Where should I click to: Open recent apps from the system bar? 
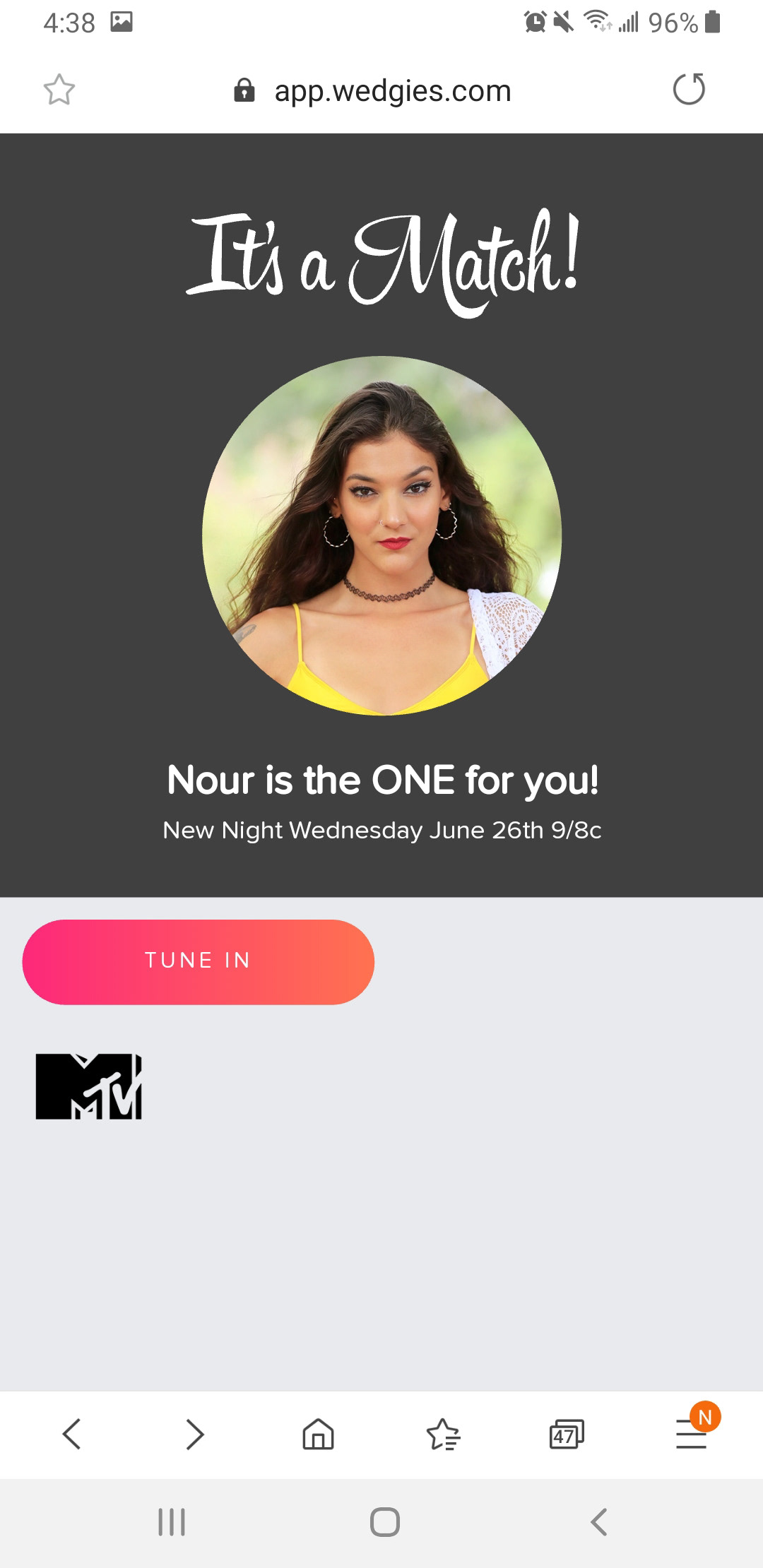(172, 1522)
